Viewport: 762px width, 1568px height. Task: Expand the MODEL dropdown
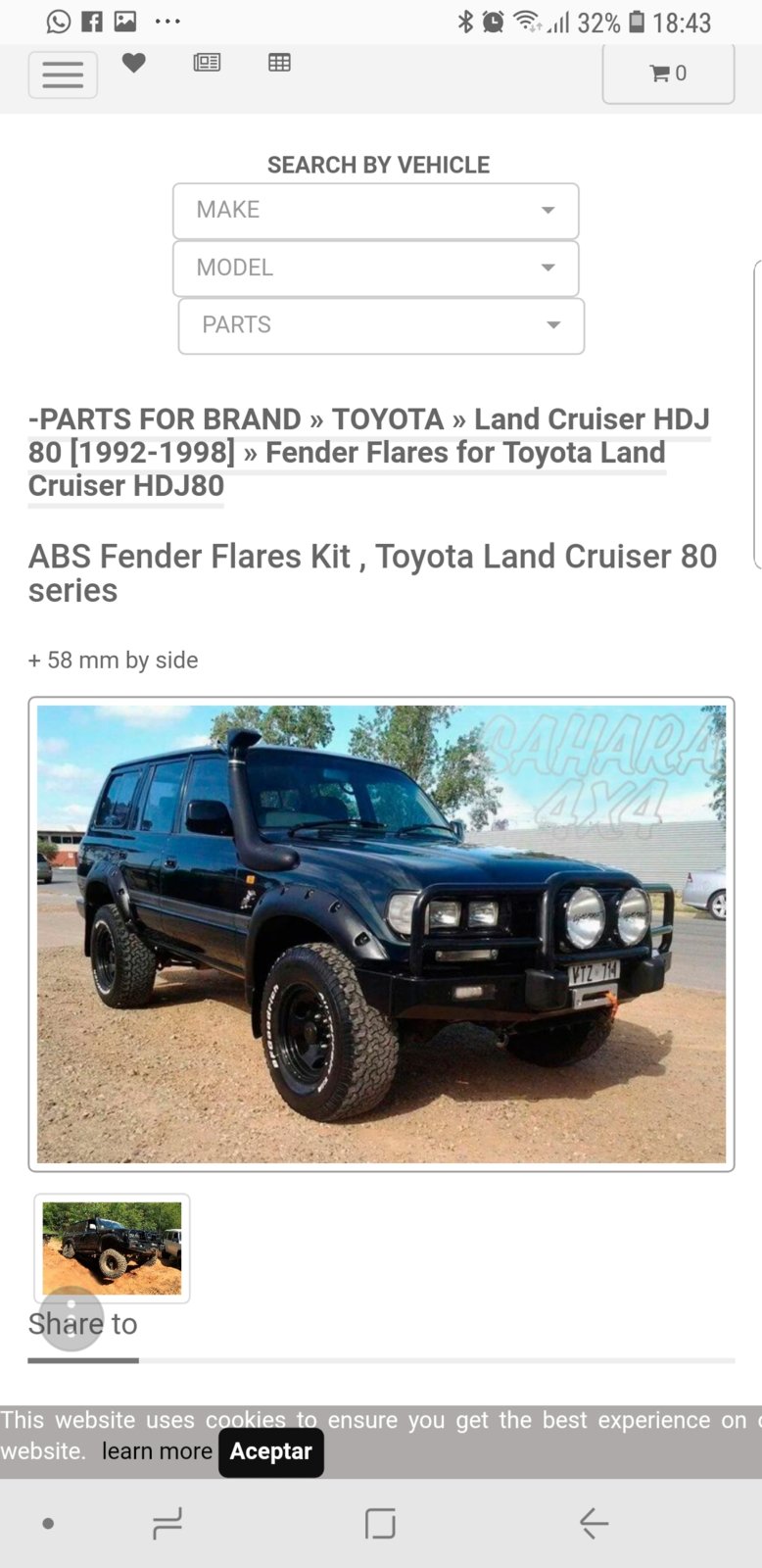pyautogui.click(x=376, y=269)
